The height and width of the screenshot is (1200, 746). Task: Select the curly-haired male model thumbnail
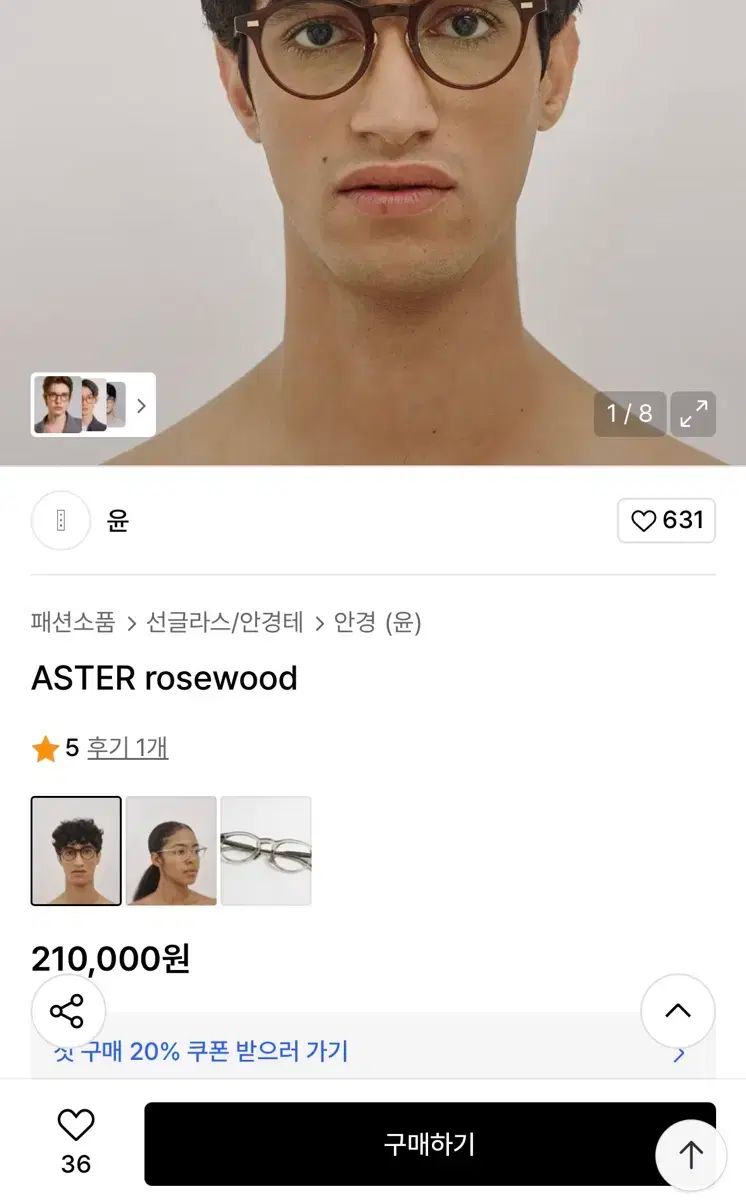click(76, 851)
